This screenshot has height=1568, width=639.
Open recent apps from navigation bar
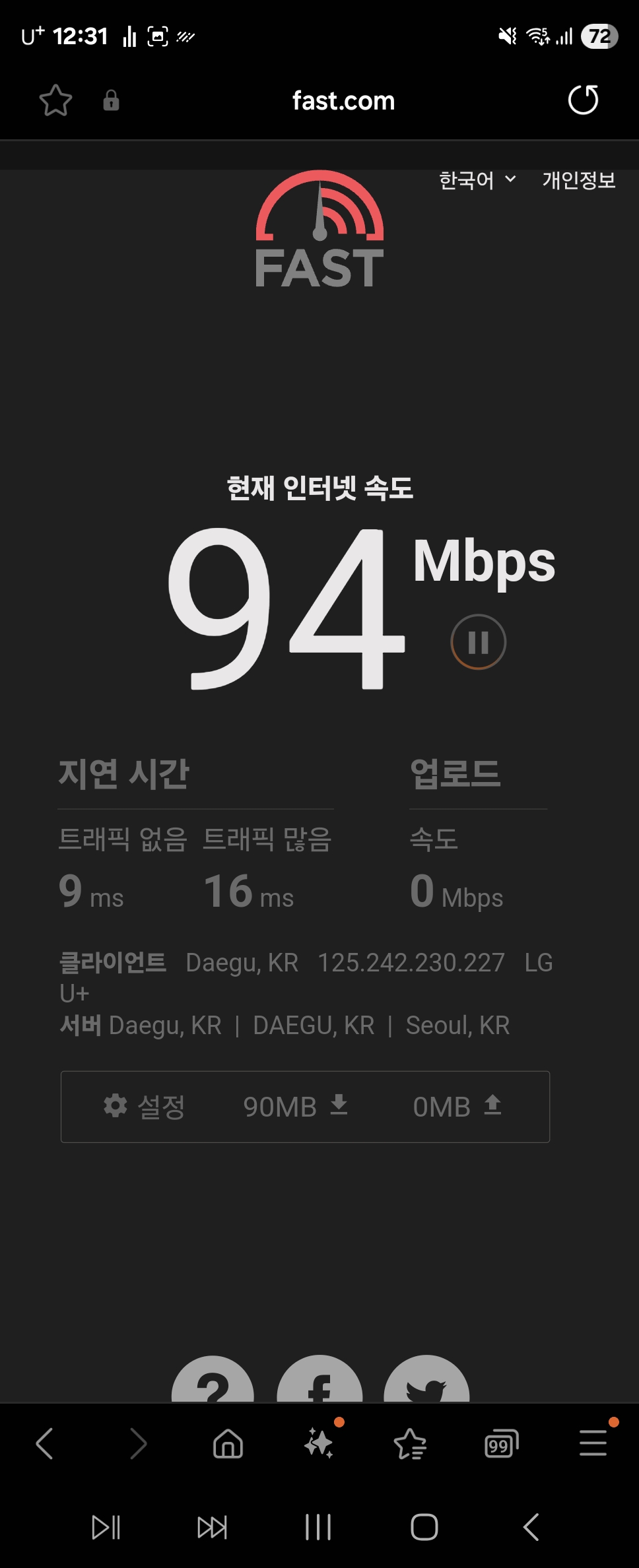click(318, 1527)
